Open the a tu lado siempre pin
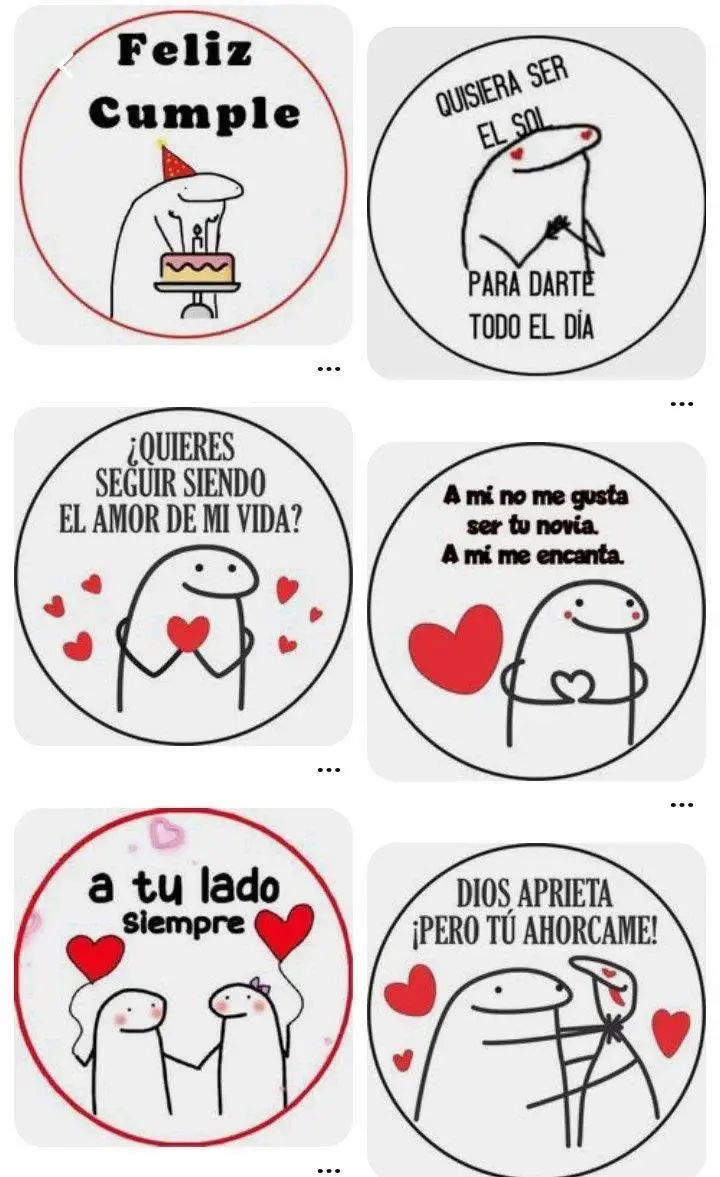 coord(183,975)
